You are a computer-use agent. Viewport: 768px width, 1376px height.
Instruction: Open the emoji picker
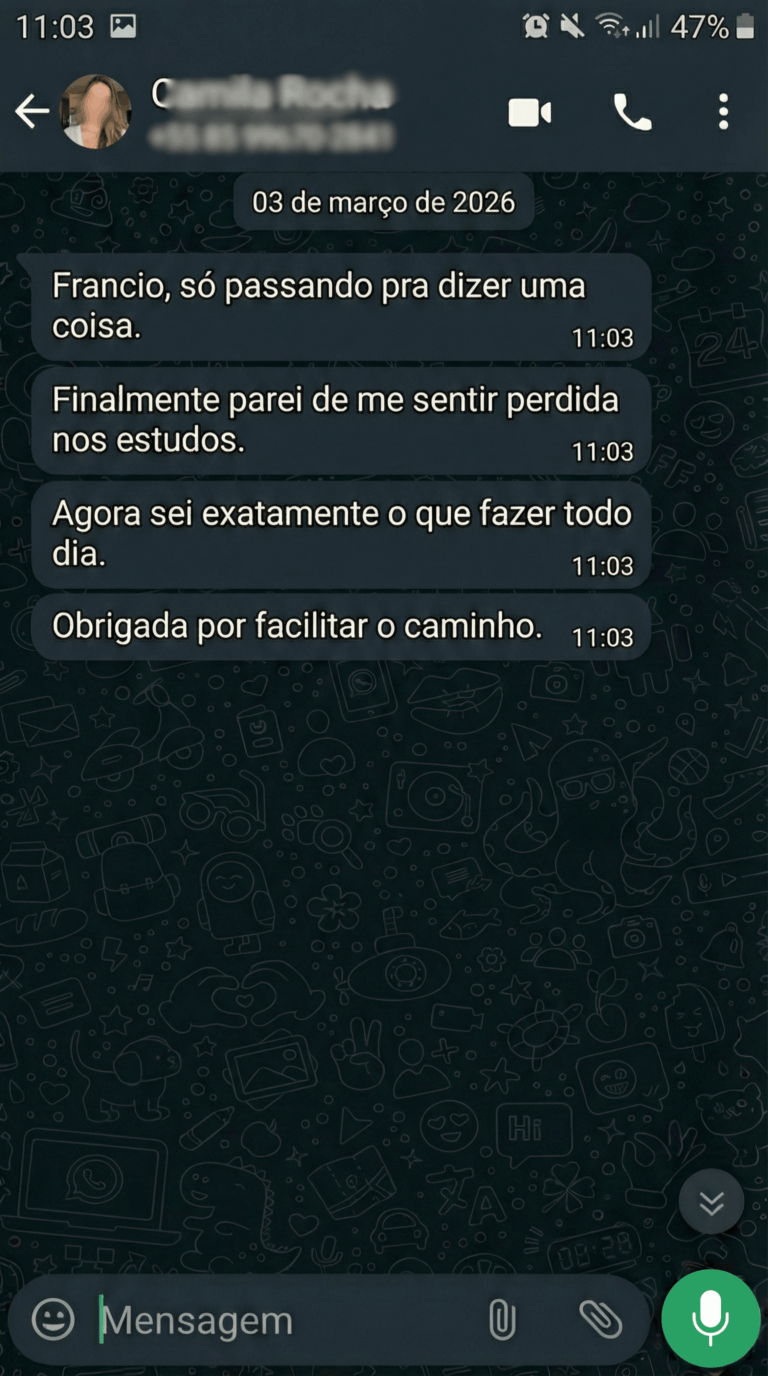coord(53,1320)
